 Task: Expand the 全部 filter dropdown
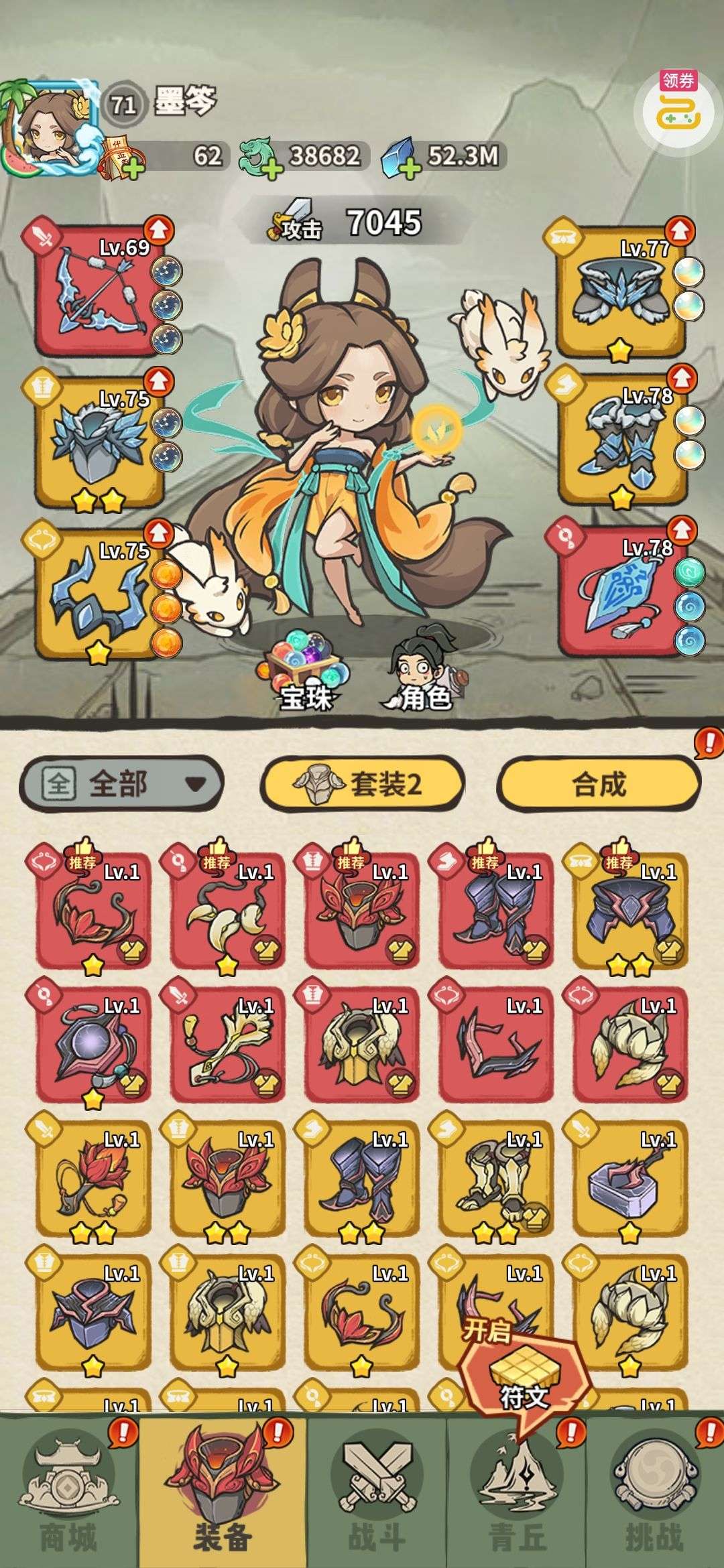point(121,783)
